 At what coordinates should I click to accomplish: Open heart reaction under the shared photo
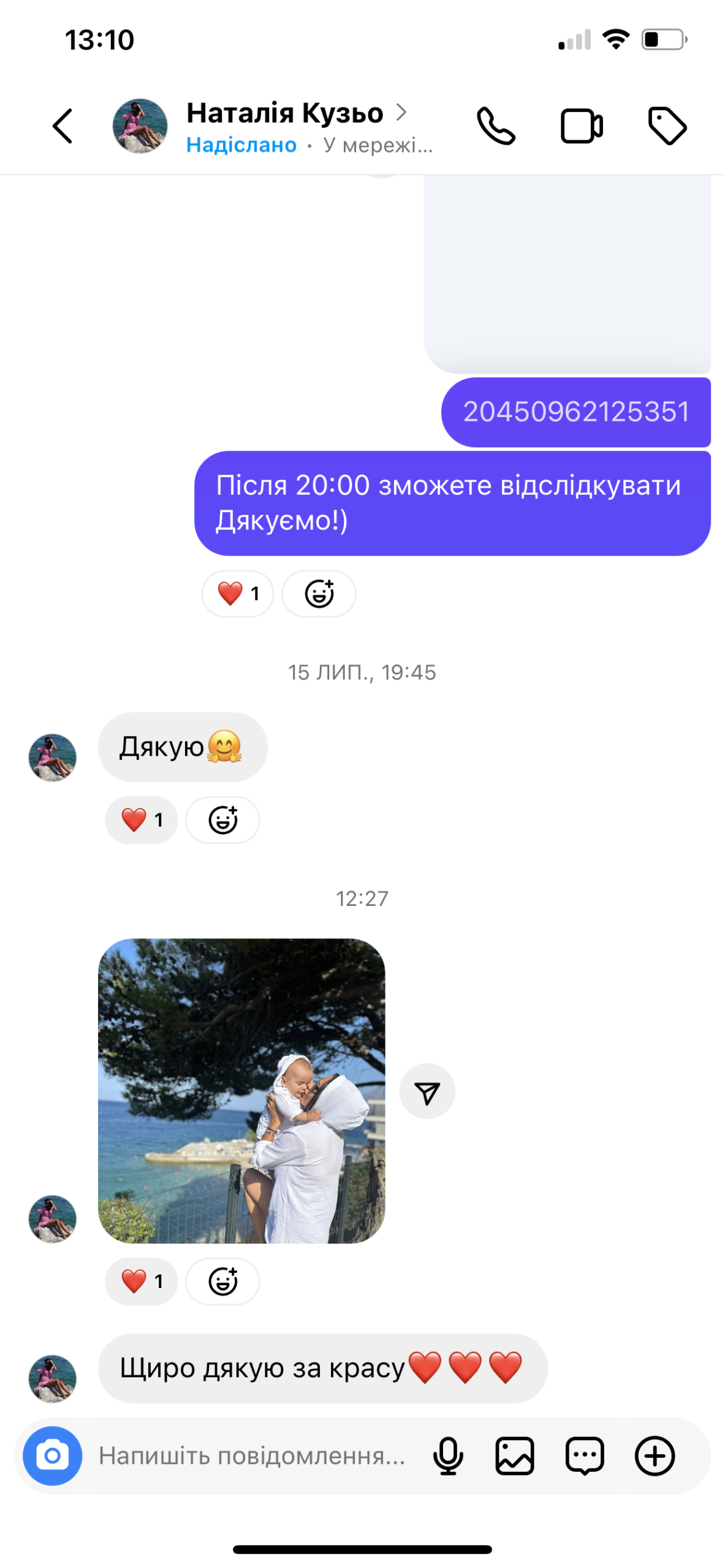[x=142, y=1281]
